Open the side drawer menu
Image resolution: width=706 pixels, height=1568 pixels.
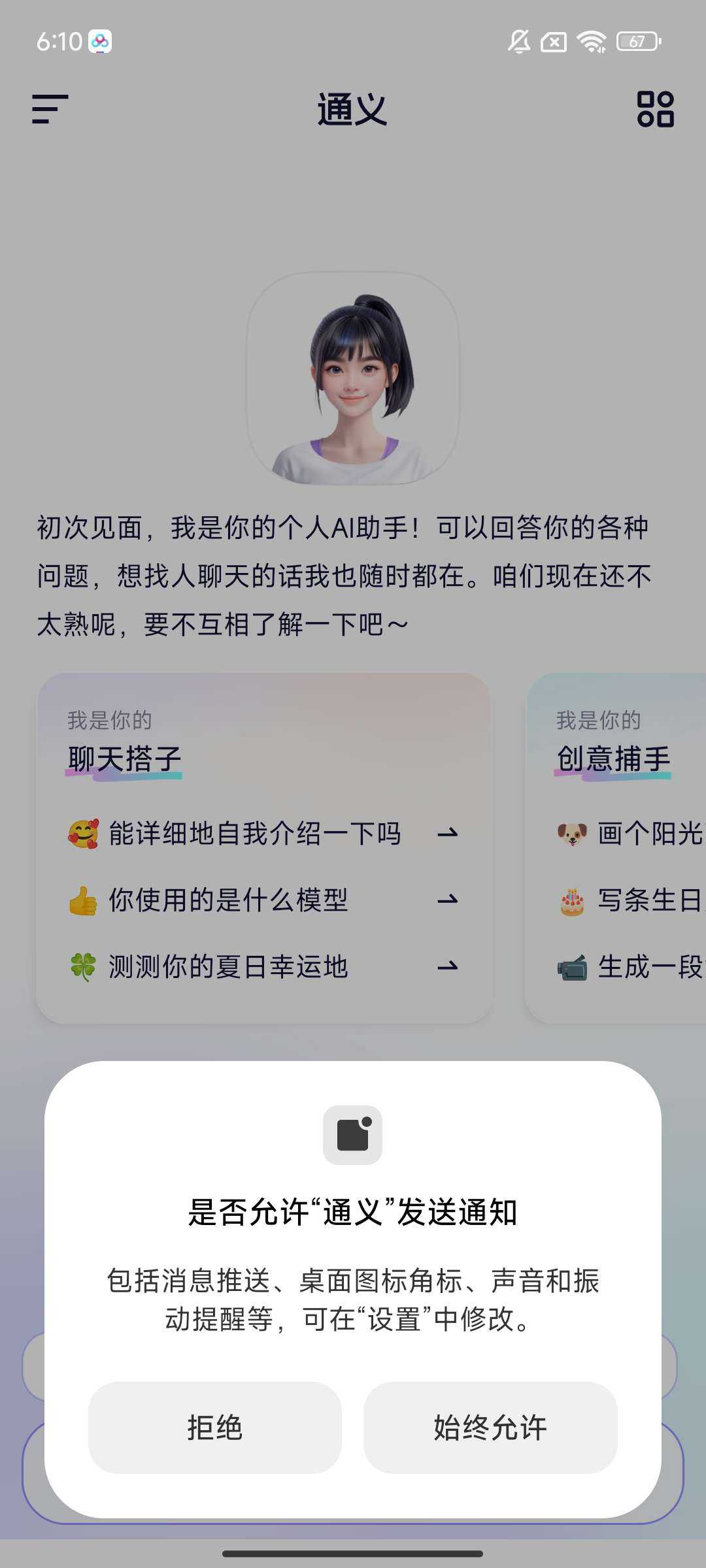pyautogui.click(x=50, y=108)
